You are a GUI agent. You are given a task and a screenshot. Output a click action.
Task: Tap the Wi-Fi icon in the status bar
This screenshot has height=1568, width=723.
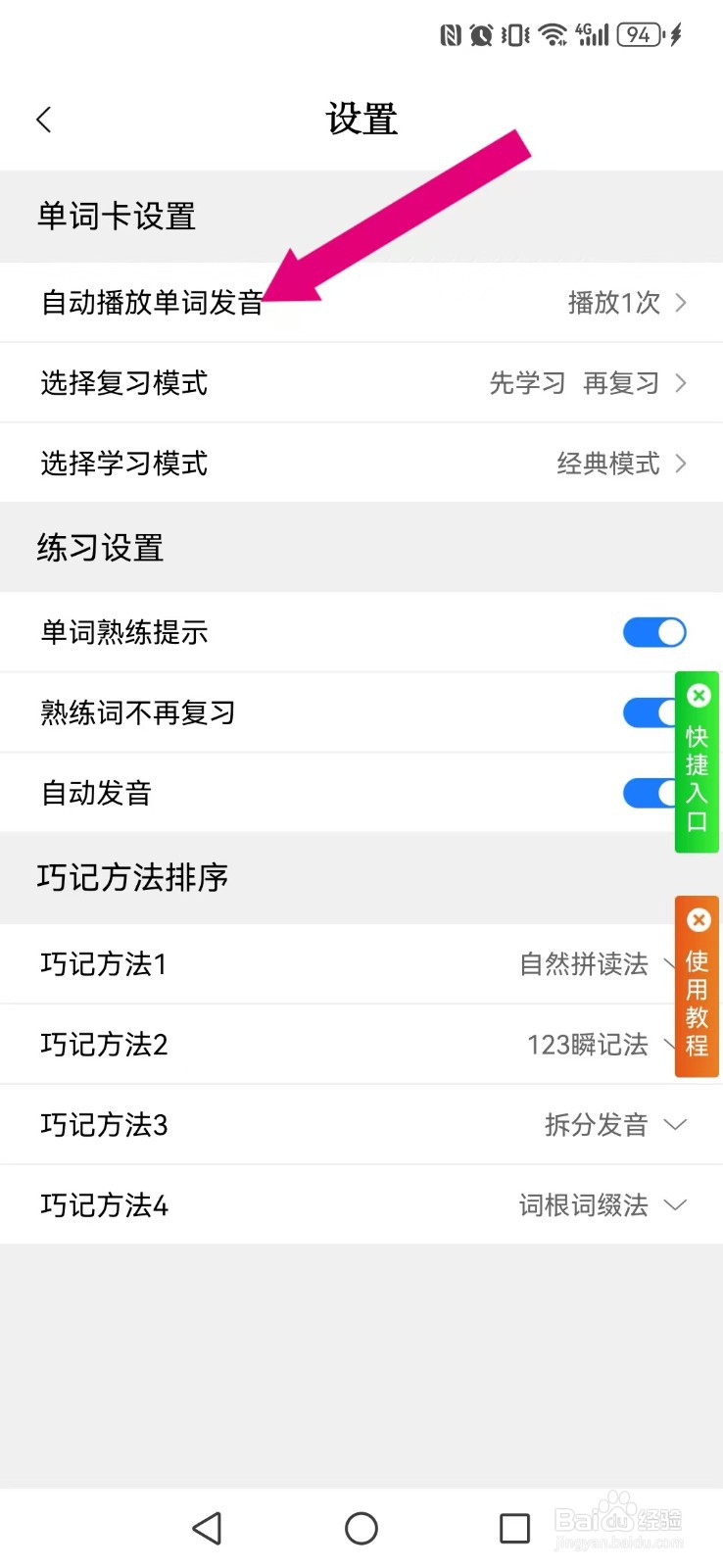(x=554, y=34)
